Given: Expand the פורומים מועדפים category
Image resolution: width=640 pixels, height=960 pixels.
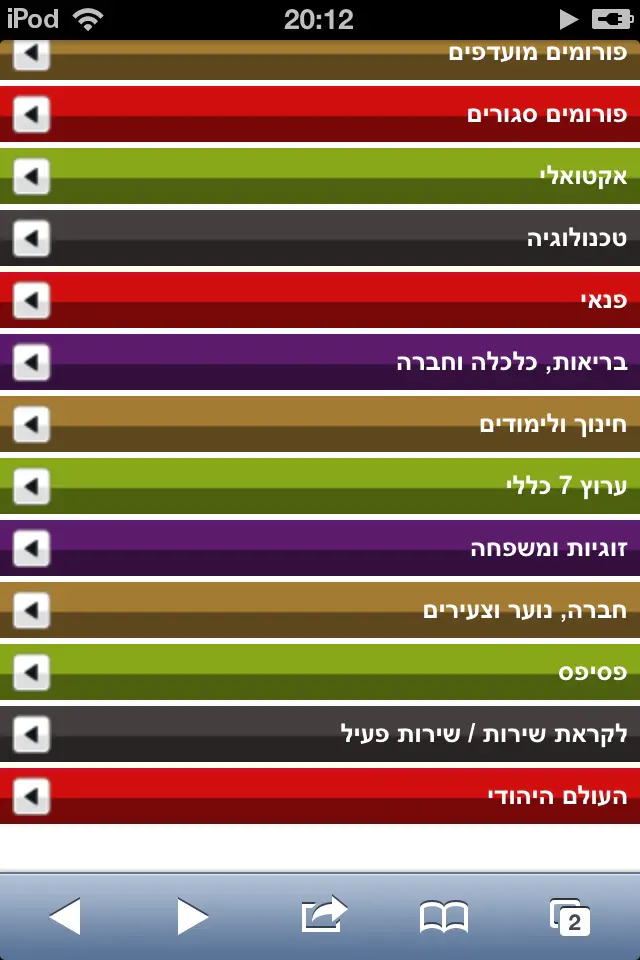Looking at the screenshot, I should tap(320, 57).
